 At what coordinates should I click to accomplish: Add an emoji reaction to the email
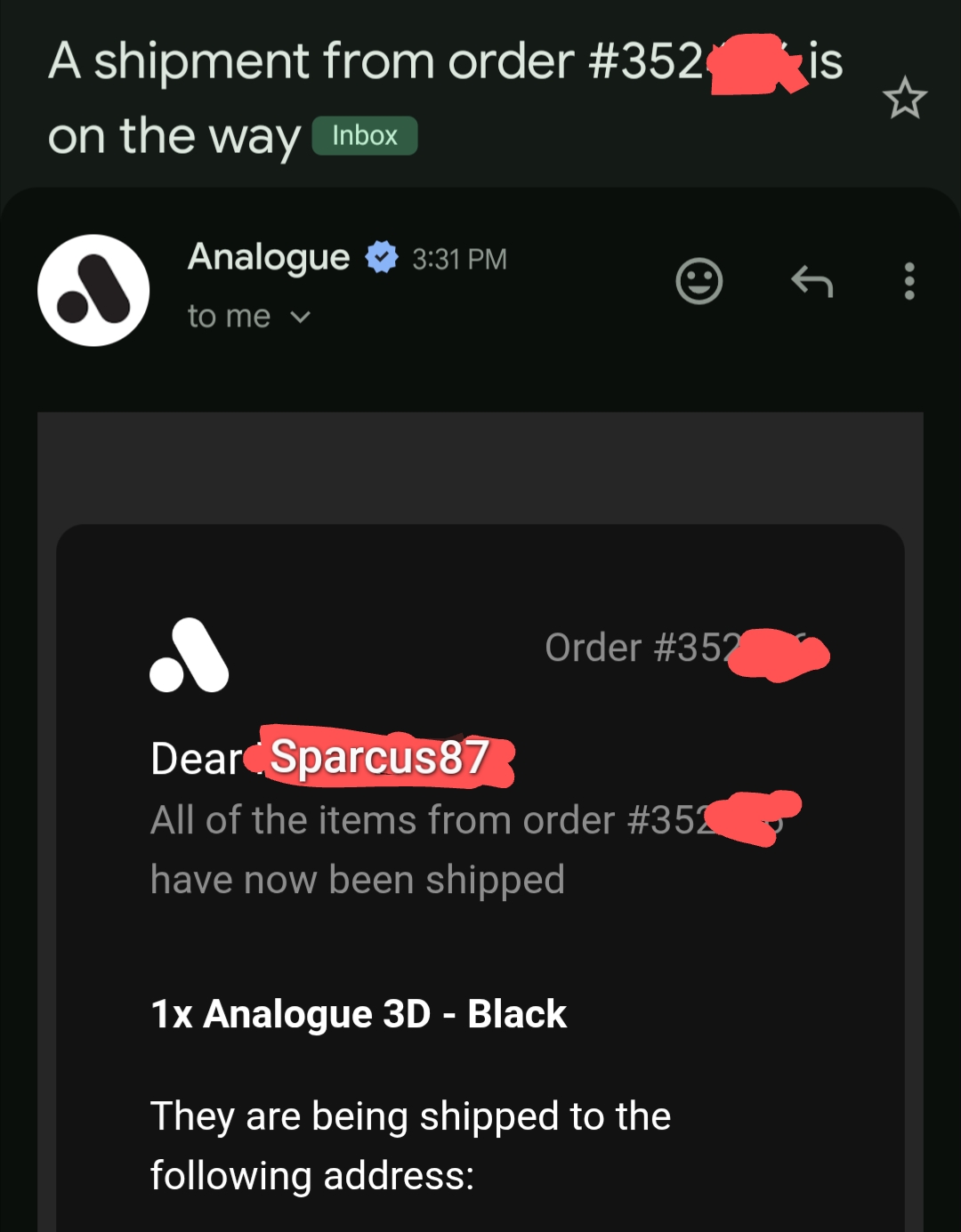pyautogui.click(x=699, y=282)
